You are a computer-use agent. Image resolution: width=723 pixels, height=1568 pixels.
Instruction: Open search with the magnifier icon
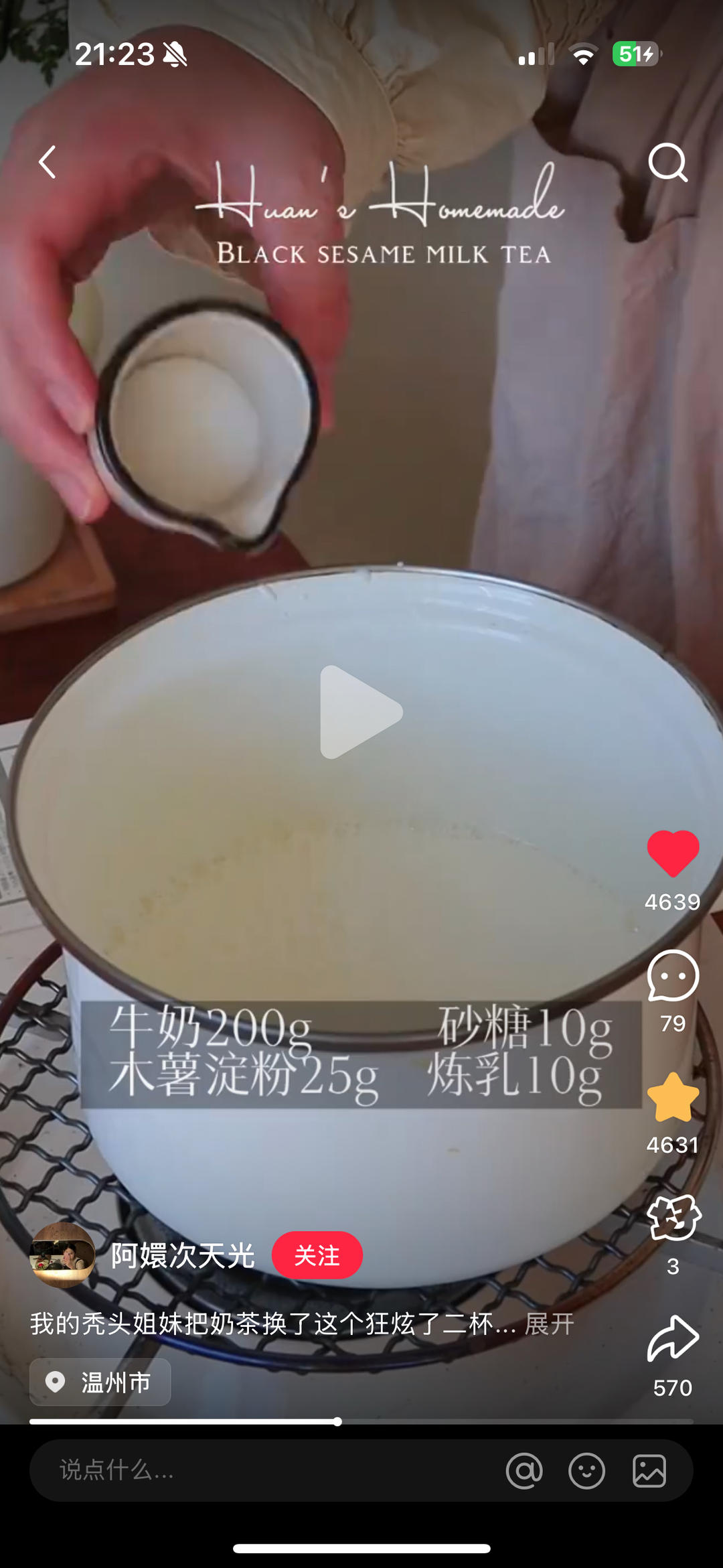tap(667, 162)
